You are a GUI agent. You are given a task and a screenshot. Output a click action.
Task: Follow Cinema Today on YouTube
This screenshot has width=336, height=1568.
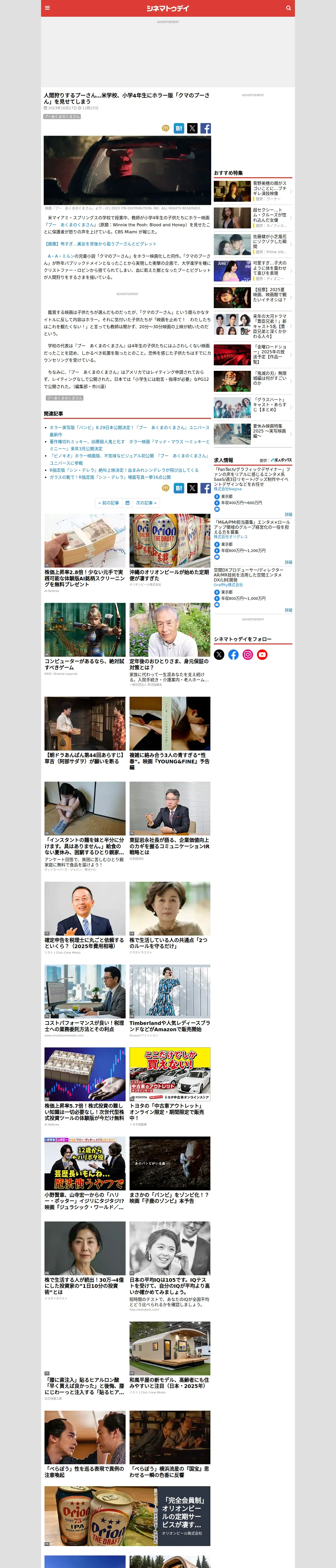[262, 654]
